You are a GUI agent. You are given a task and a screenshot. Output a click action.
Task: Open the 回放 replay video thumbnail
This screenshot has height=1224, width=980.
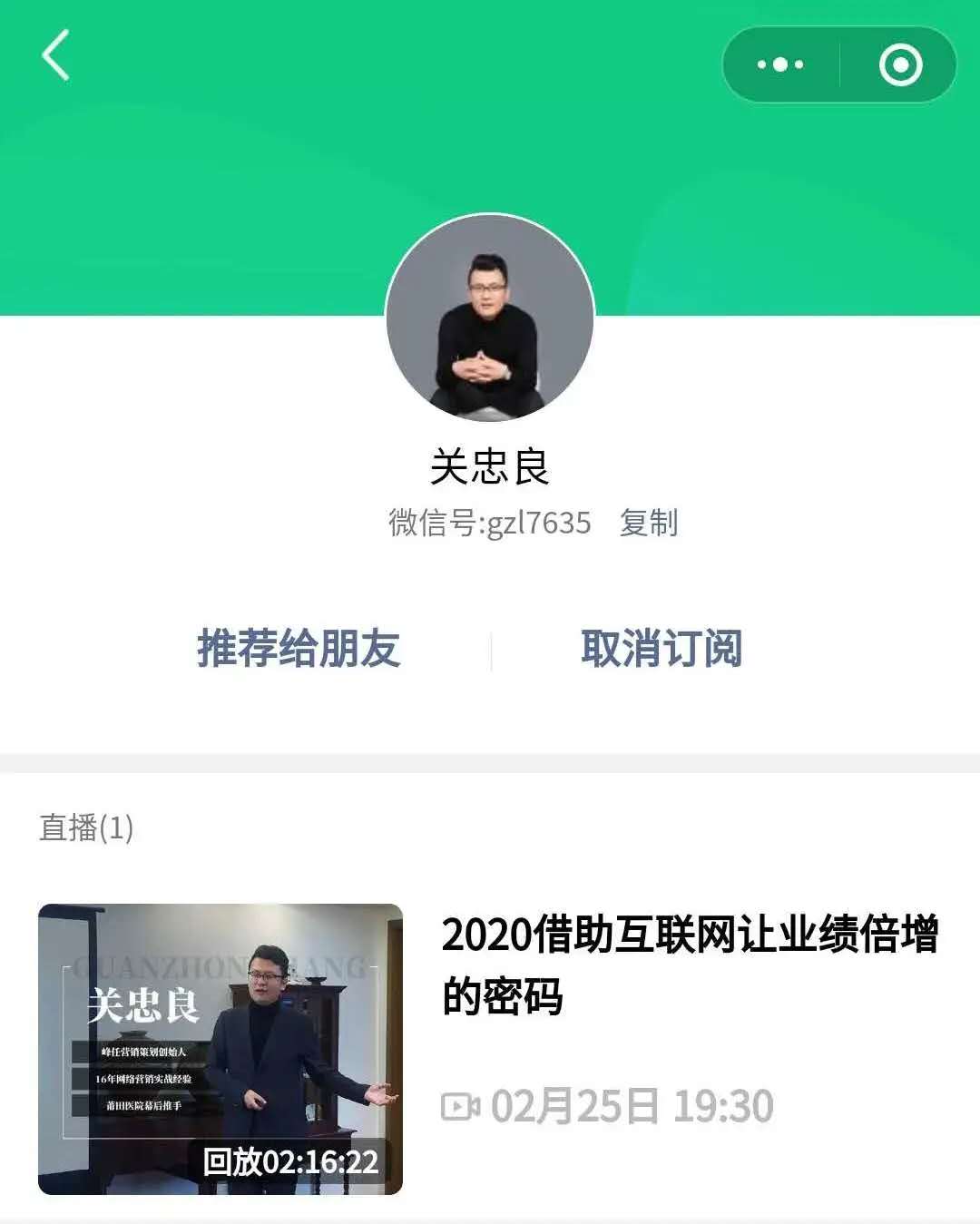pos(220,1048)
